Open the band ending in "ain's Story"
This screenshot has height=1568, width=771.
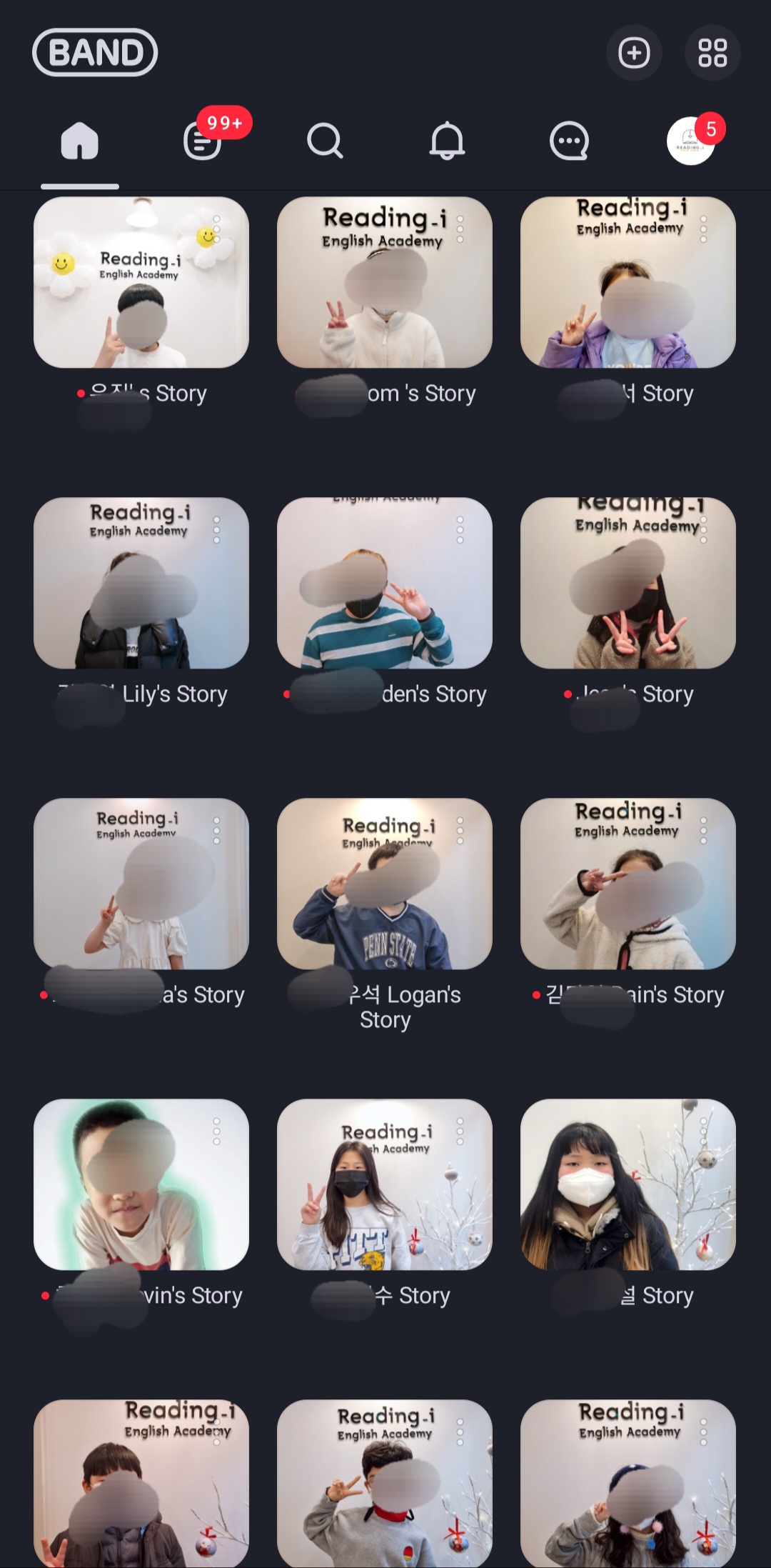coord(628,884)
